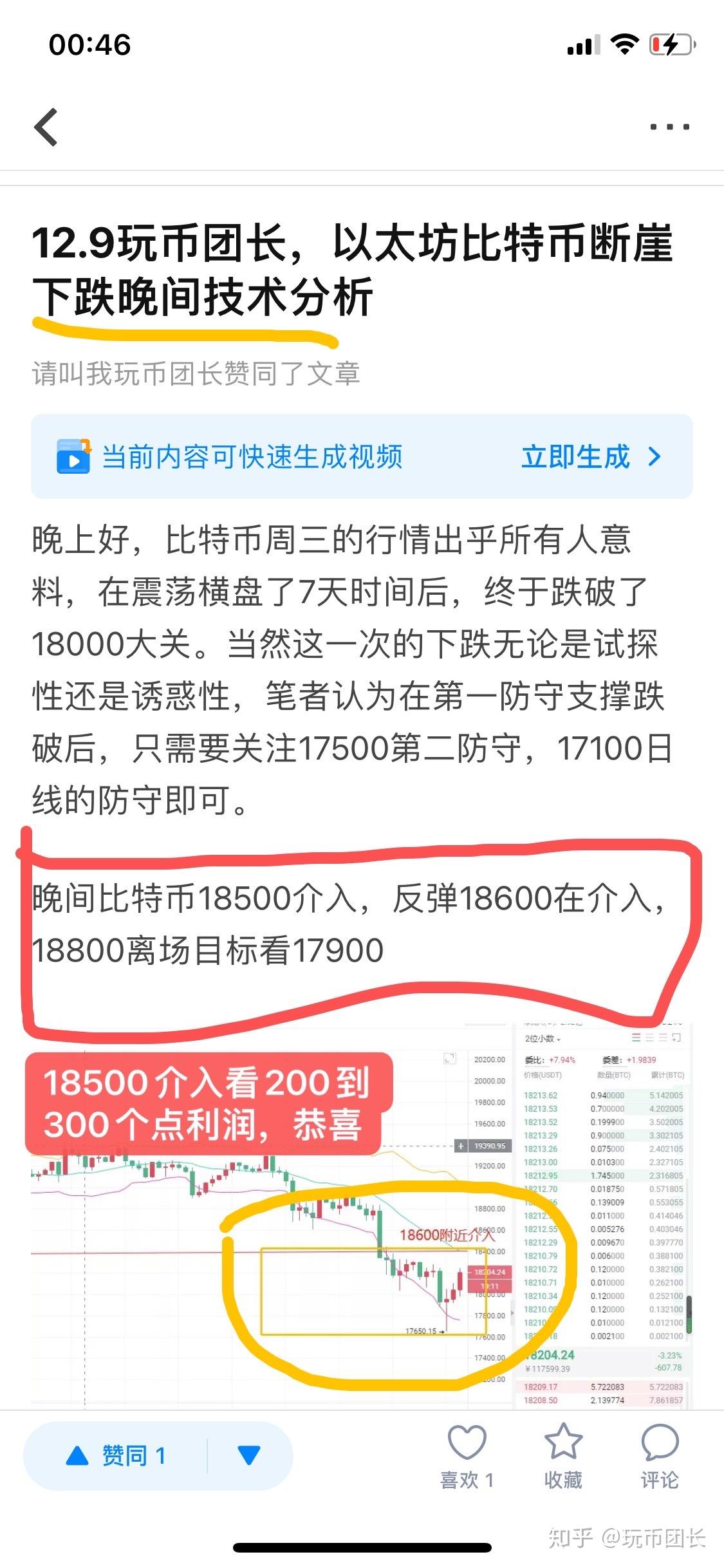
Task: Show only sell orders in order book
Action: pyautogui.click(x=662, y=1038)
